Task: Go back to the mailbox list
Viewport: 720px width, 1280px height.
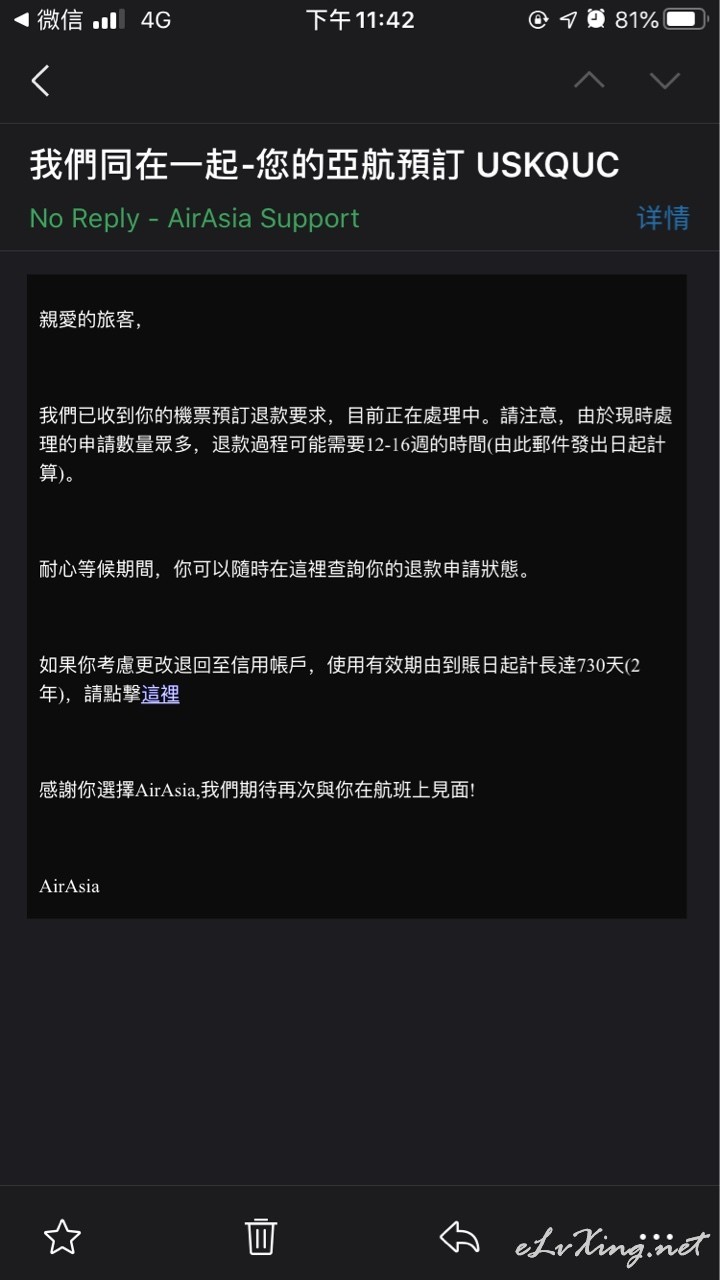Action: tap(40, 81)
